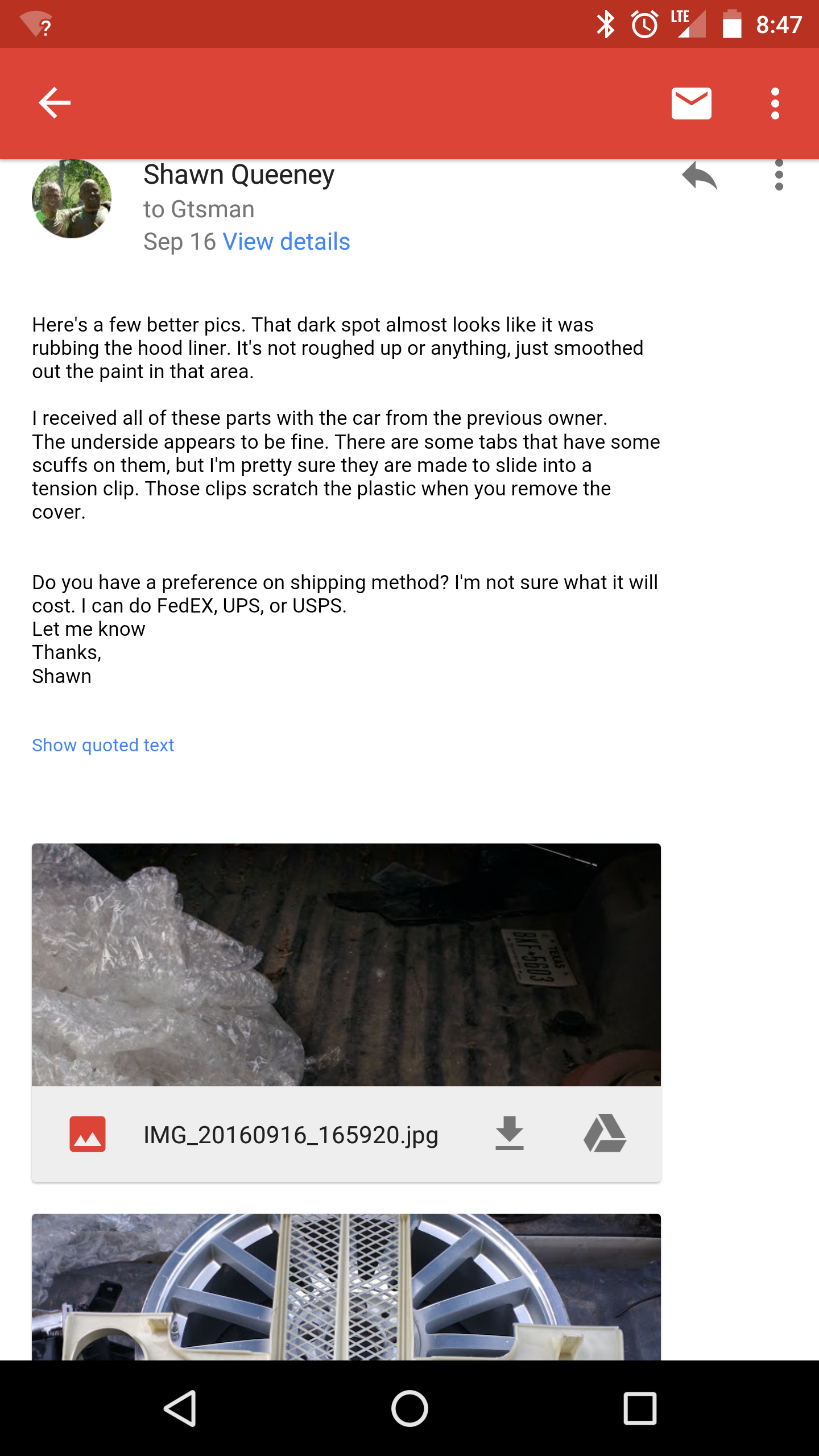Go back to the inbox

coord(55,103)
